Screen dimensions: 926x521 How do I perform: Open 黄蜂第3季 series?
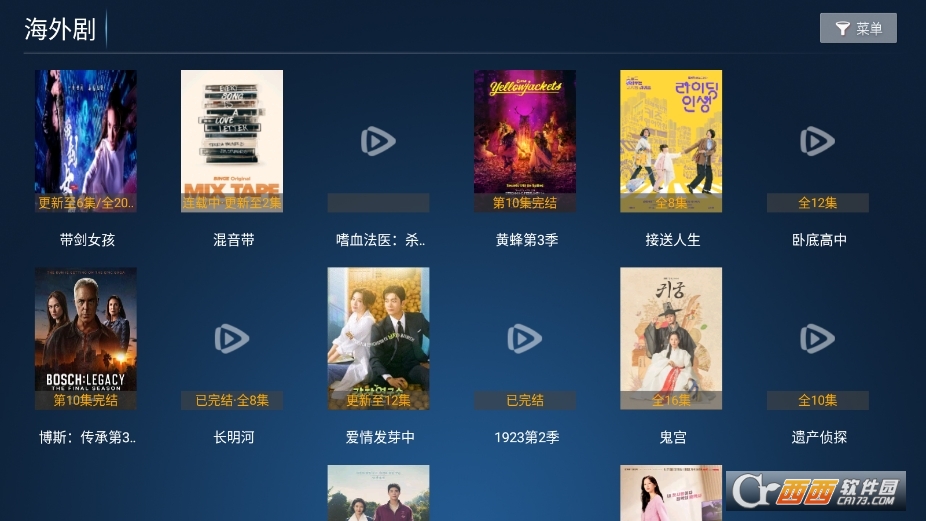[x=524, y=141]
